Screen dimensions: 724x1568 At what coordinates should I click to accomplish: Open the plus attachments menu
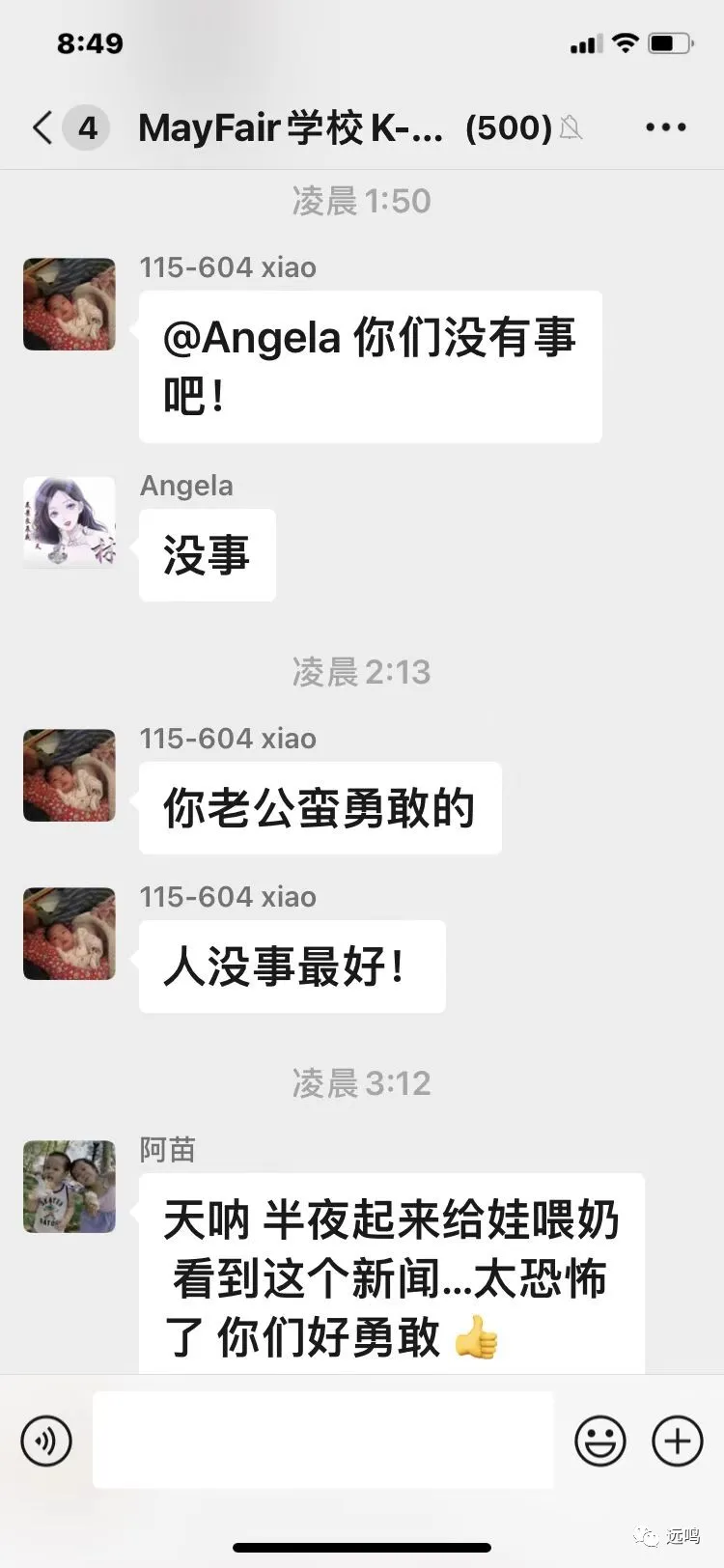pos(678,1442)
